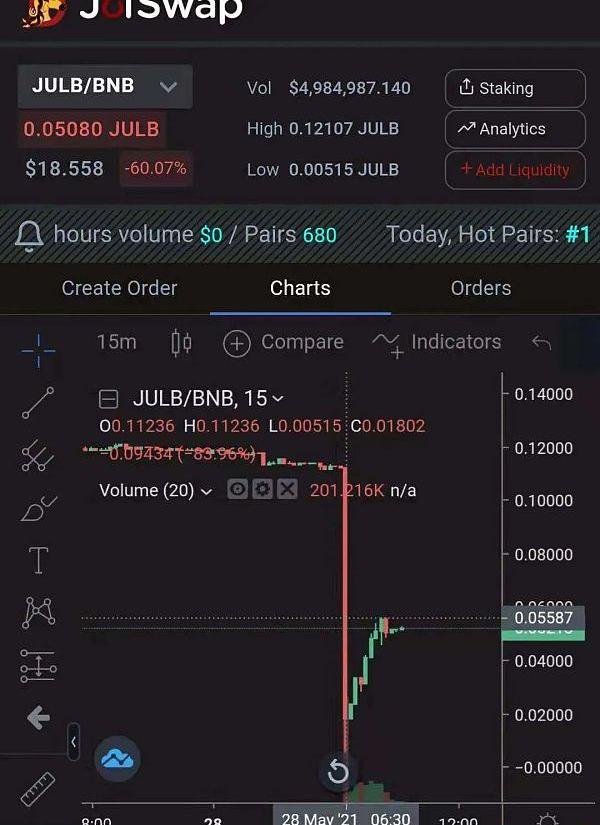Open Volume indicator settings gear
Viewport: 600px width, 825px height.
[262, 490]
